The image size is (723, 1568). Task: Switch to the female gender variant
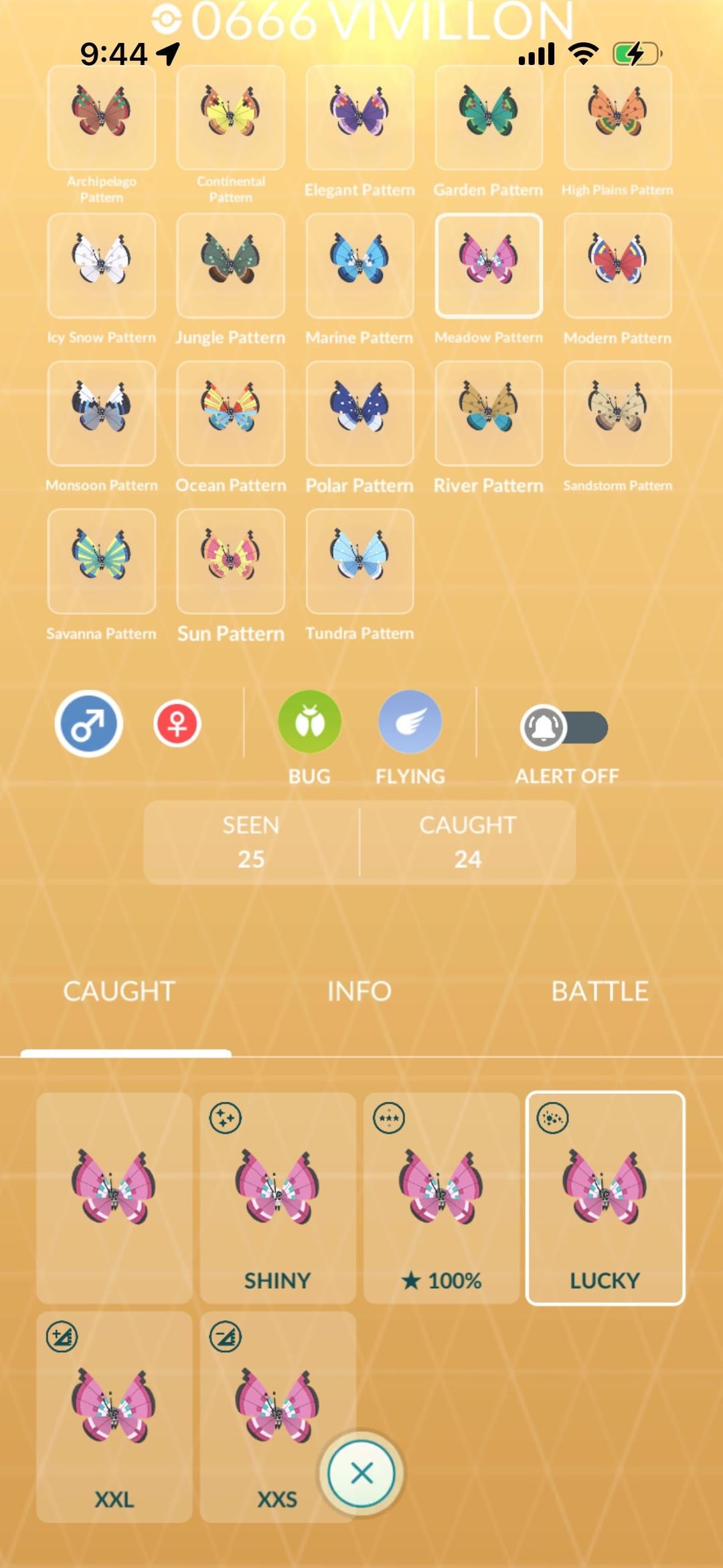click(x=177, y=723)
